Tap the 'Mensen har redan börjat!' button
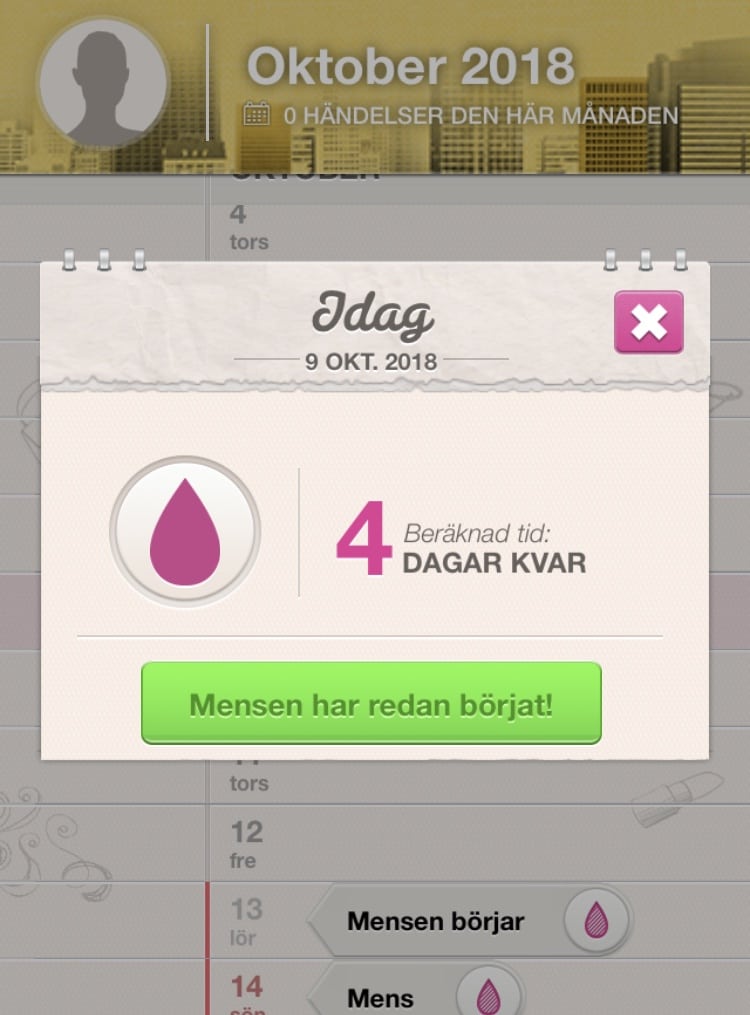The width and height of the screenshot is (750, 1015). 371,703
